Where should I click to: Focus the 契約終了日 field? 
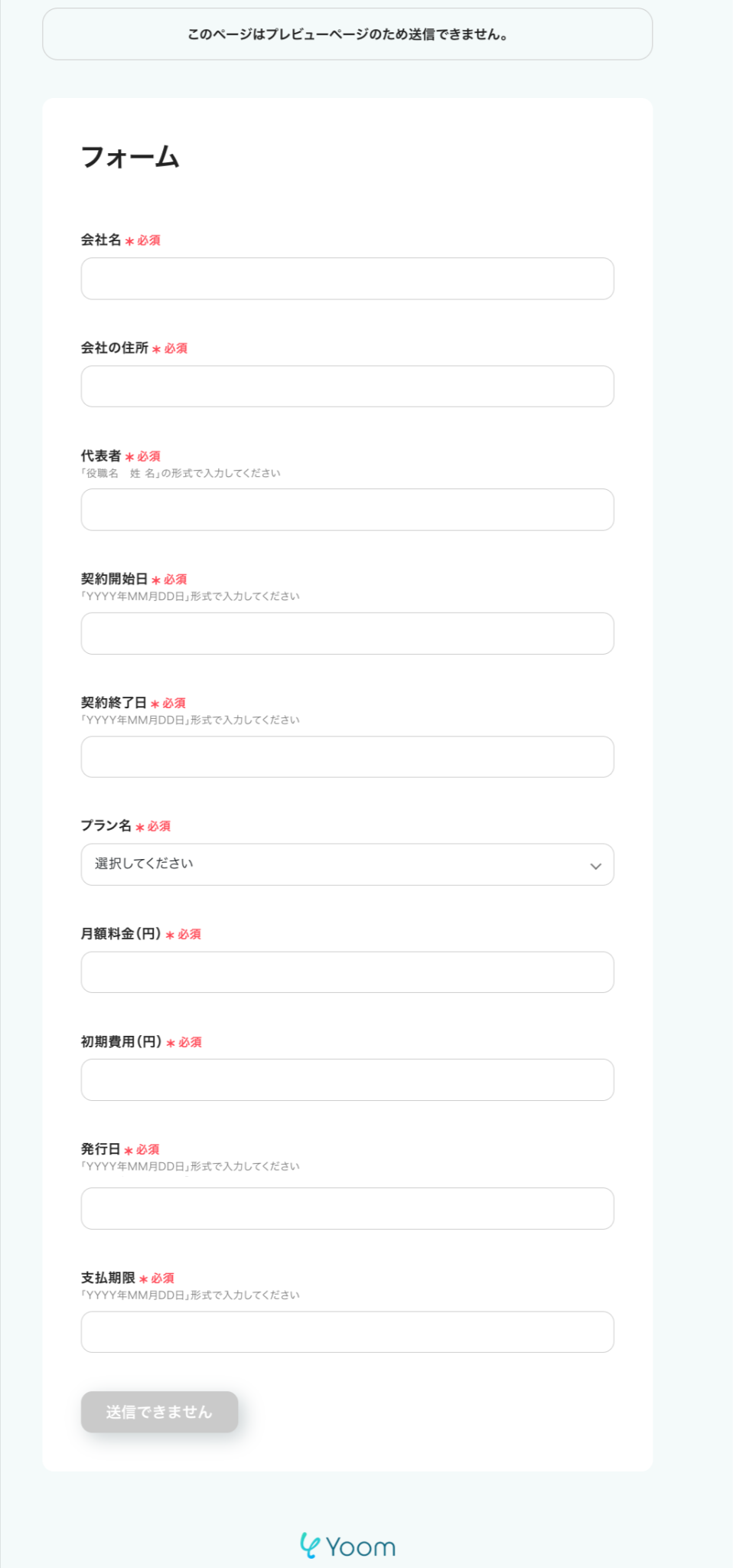tap(347, 756)
